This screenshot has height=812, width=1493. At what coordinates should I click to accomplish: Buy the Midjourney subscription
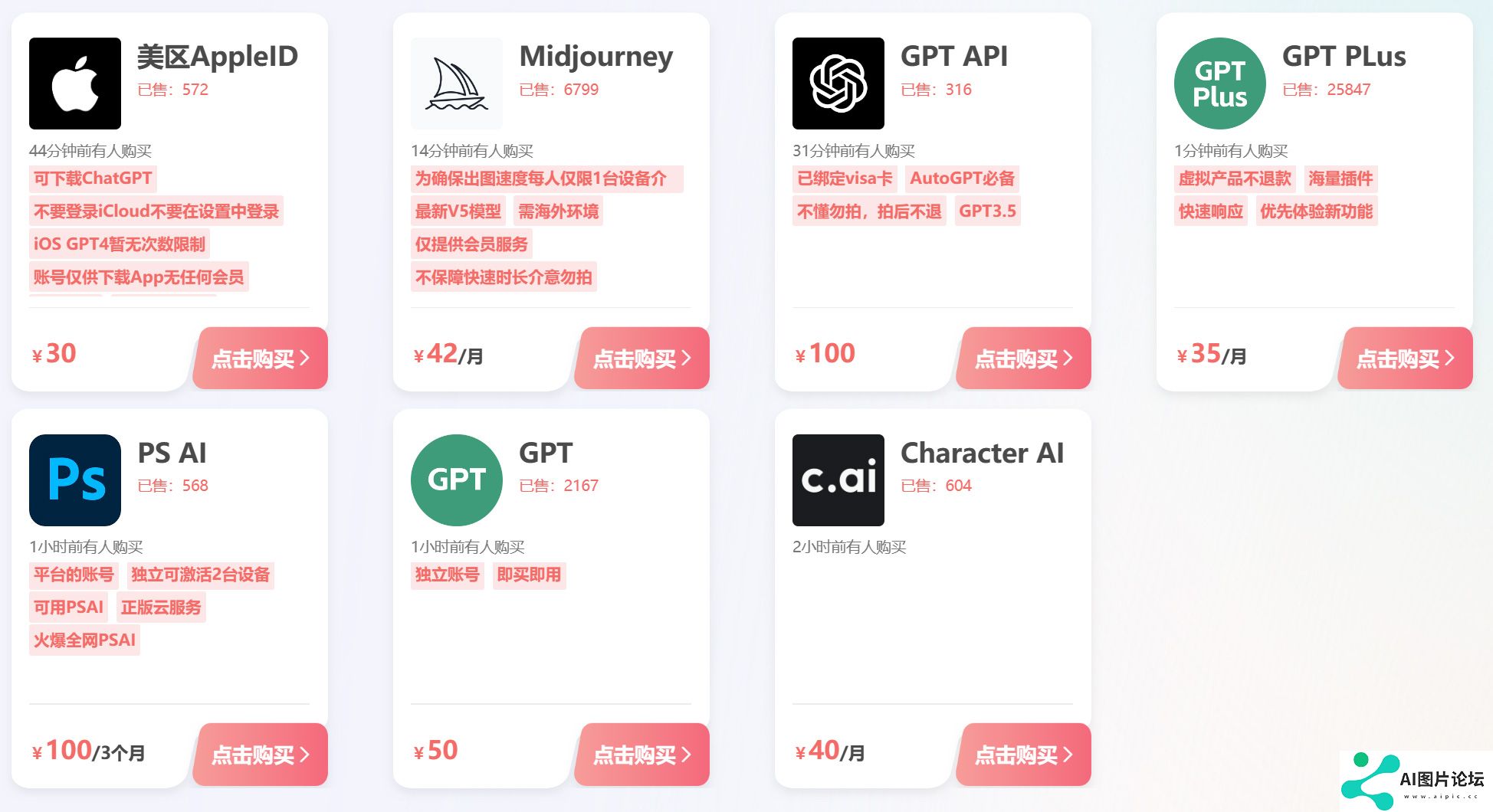tap(642, 358)
